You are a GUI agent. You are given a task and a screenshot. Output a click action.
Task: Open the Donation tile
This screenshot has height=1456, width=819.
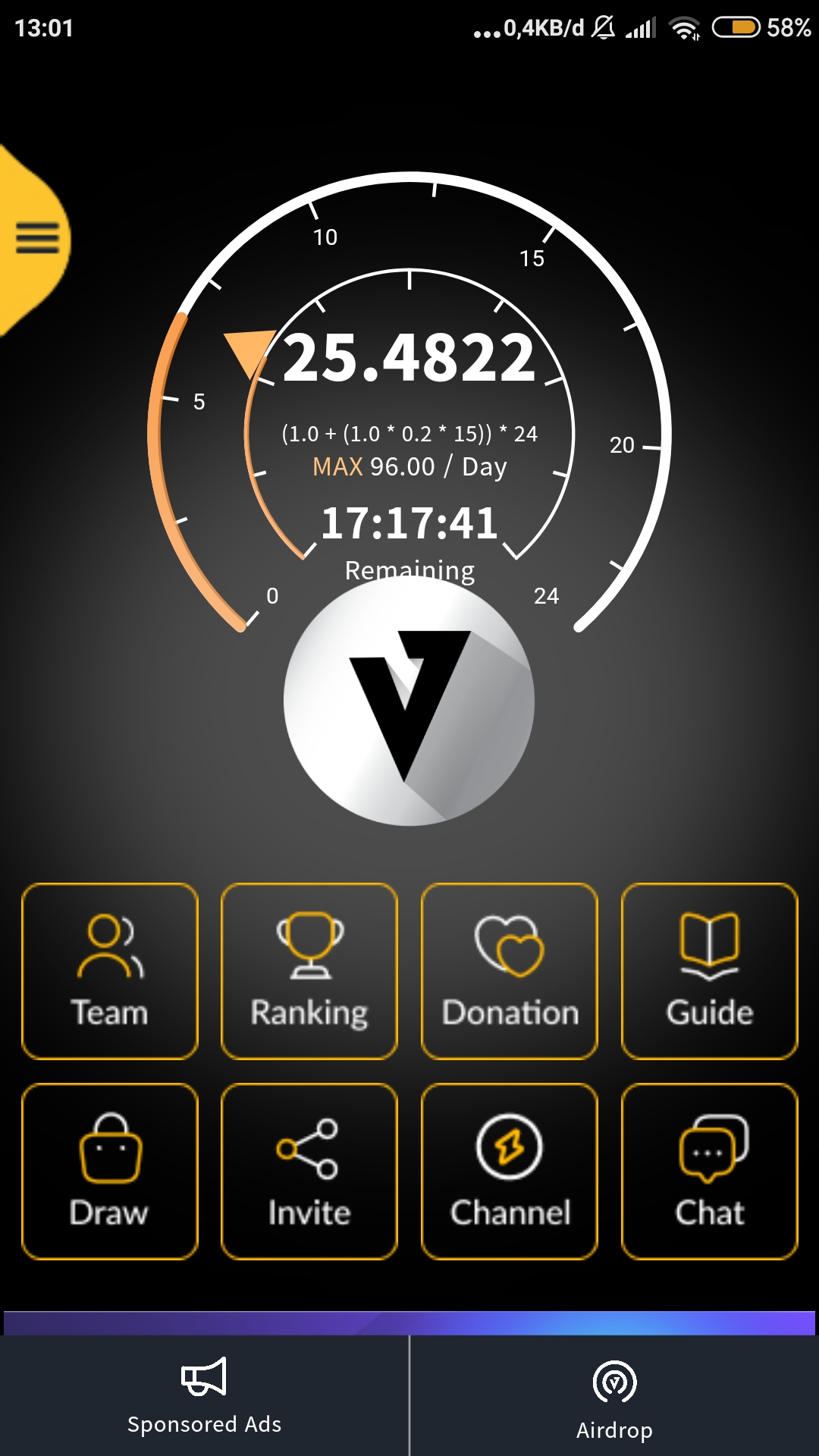coord(510,971)
